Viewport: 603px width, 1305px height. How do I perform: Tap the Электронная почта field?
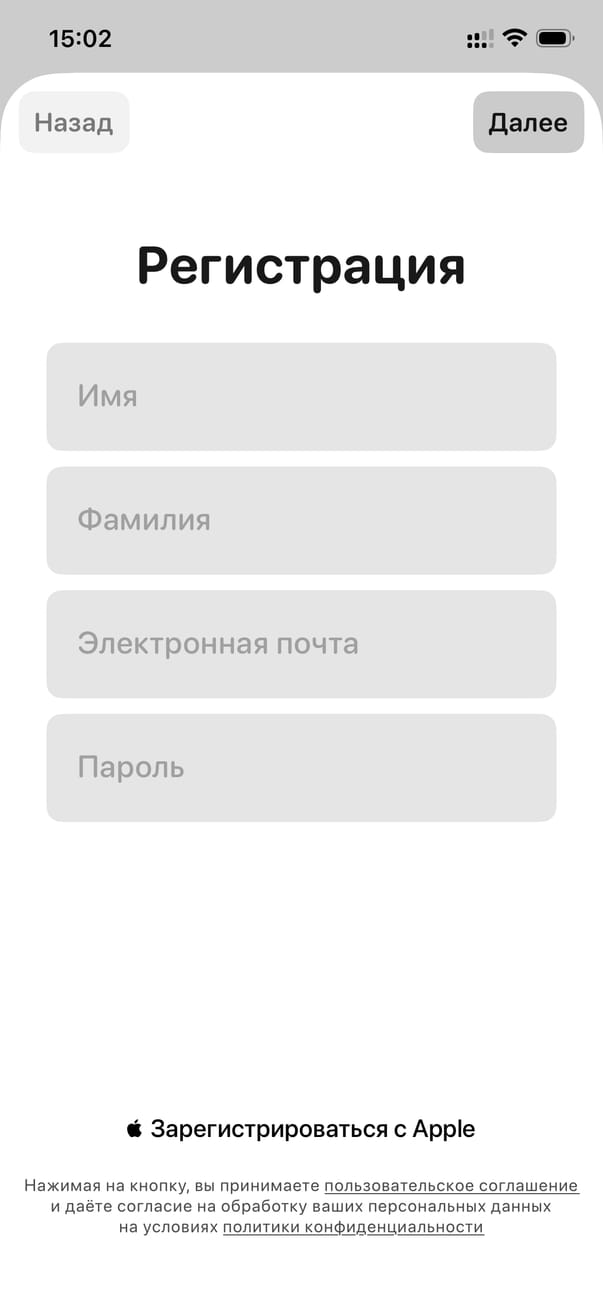(301, 644)
